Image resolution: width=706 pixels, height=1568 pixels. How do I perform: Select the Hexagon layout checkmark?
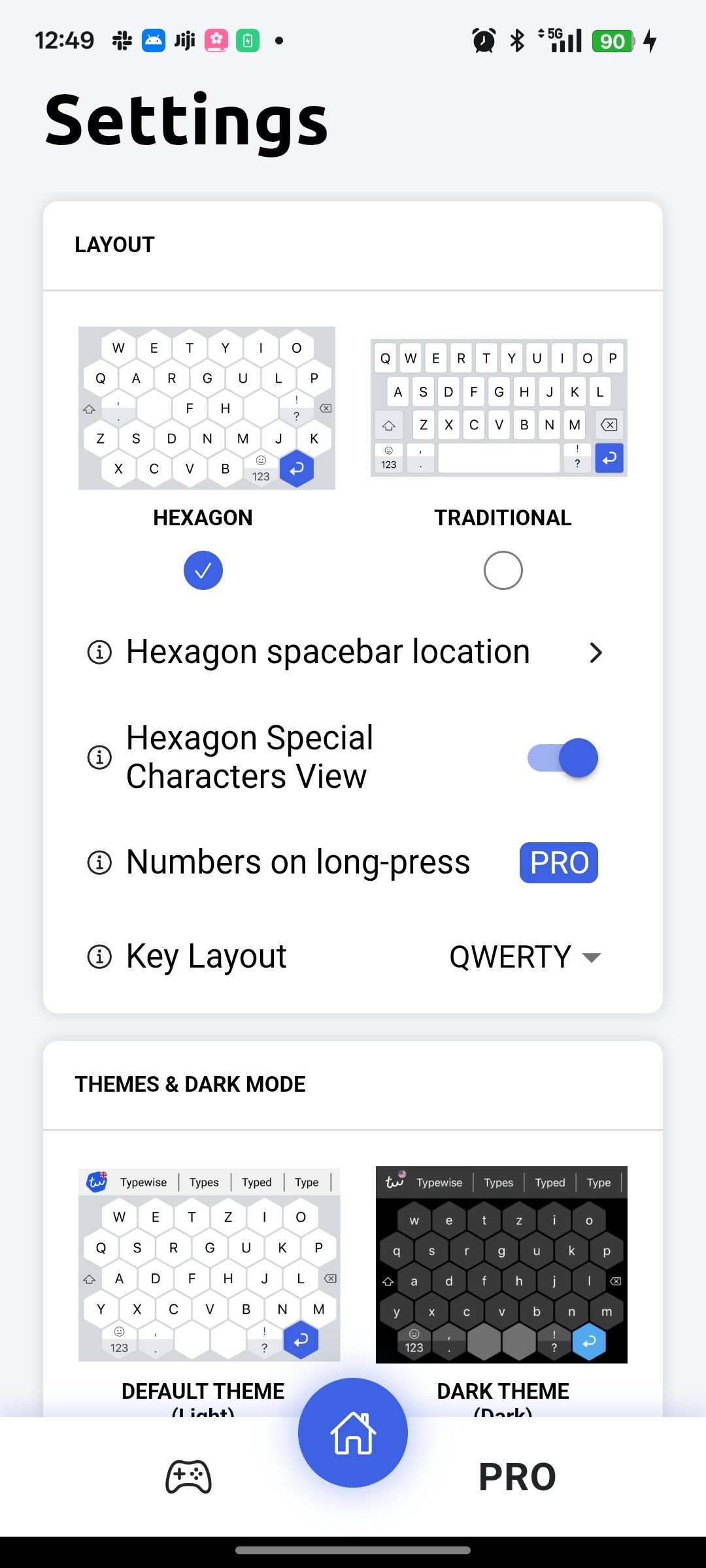click(203, 570)
